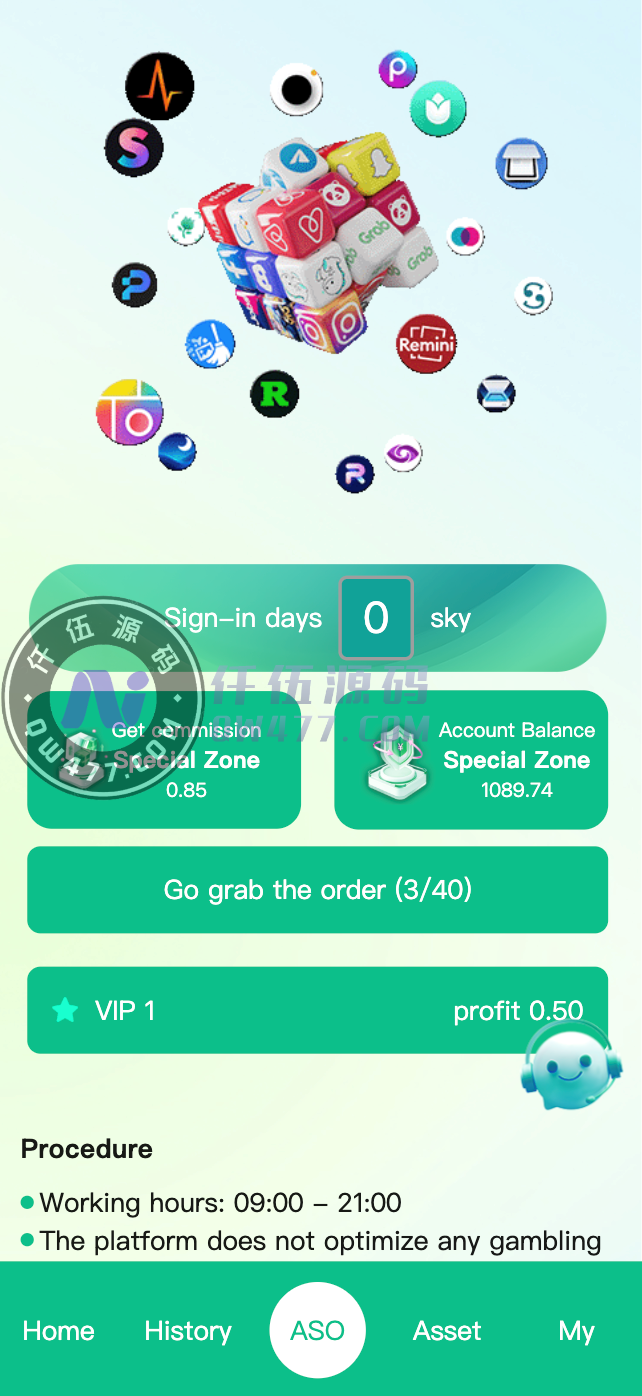Open the Home tab
Viewport: 642px width, 1396px height.
[59, 1331]
